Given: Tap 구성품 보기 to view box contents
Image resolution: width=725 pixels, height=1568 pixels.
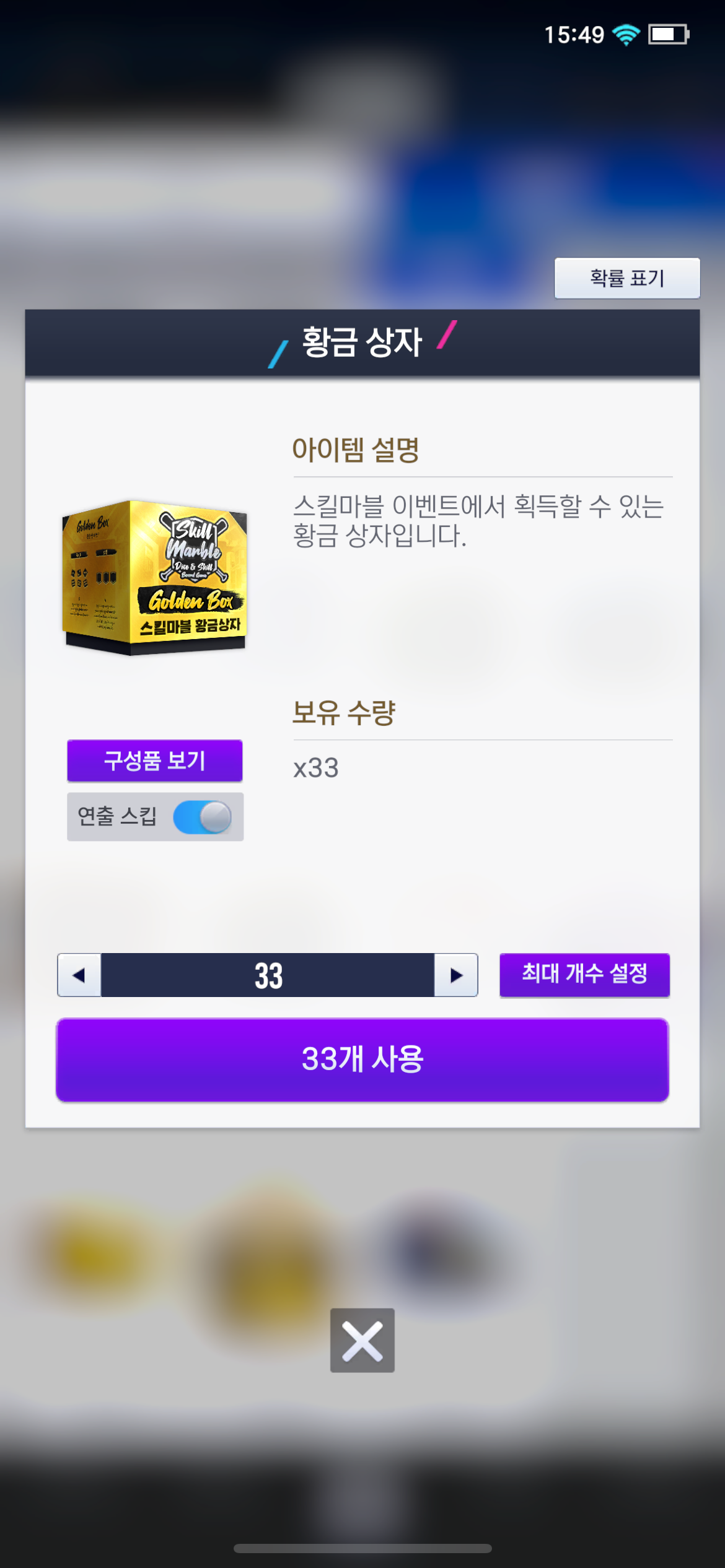Looking at the screenshot, I should (x=154, y=760).
